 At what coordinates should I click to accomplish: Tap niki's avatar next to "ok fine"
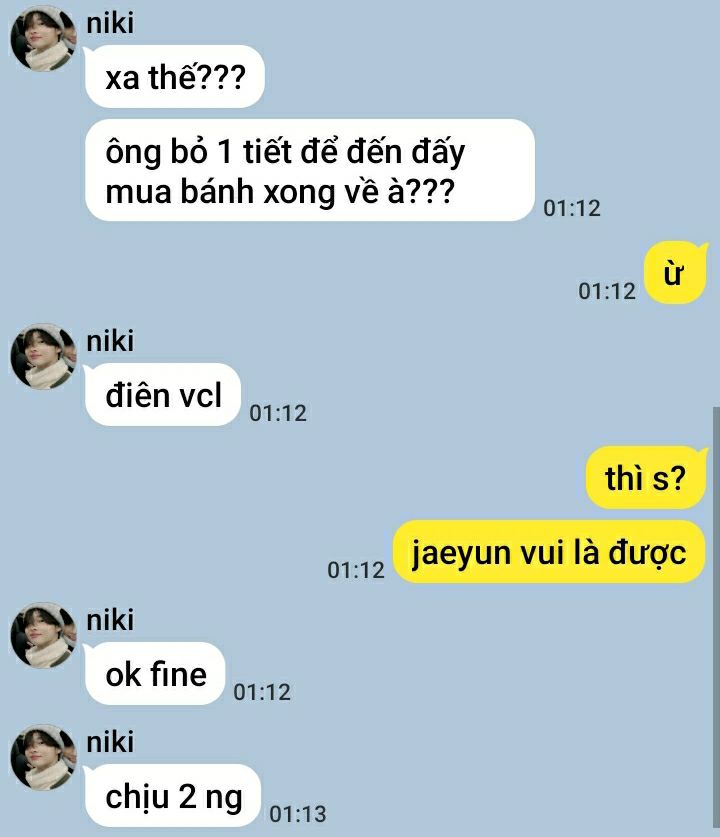click(43, 636)
